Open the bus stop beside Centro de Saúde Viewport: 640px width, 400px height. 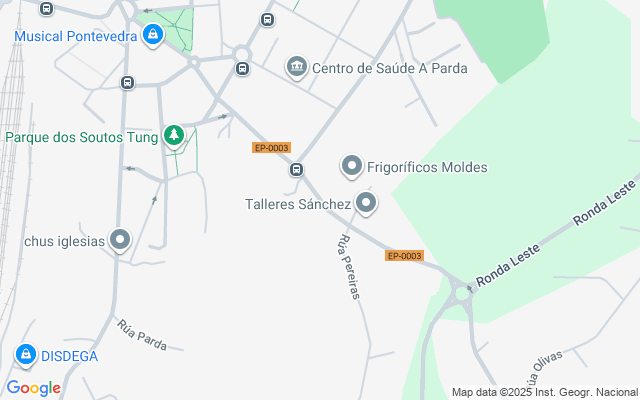pyautogui.click(x=242, y=69)
